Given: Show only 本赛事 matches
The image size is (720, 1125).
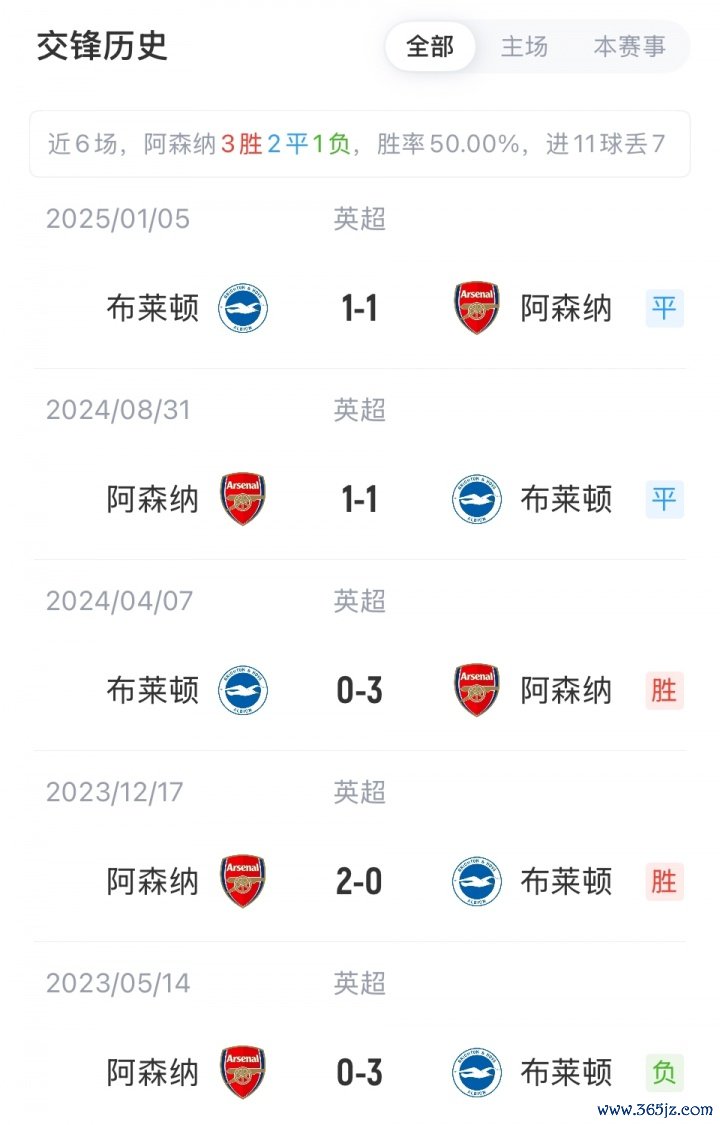Looking at the screenshot, I should (629, 46).
